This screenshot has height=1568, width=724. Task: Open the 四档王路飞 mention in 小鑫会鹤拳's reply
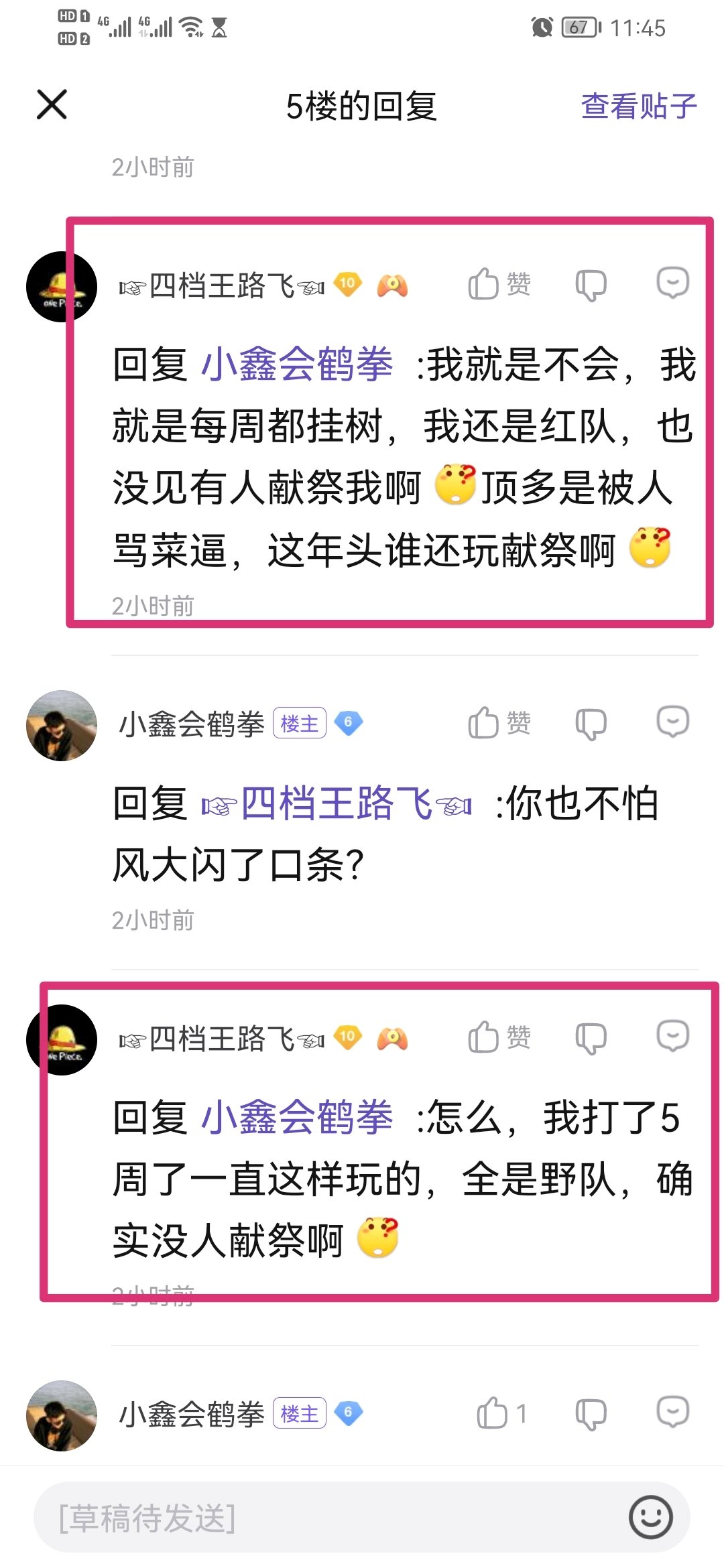(337, 803)
